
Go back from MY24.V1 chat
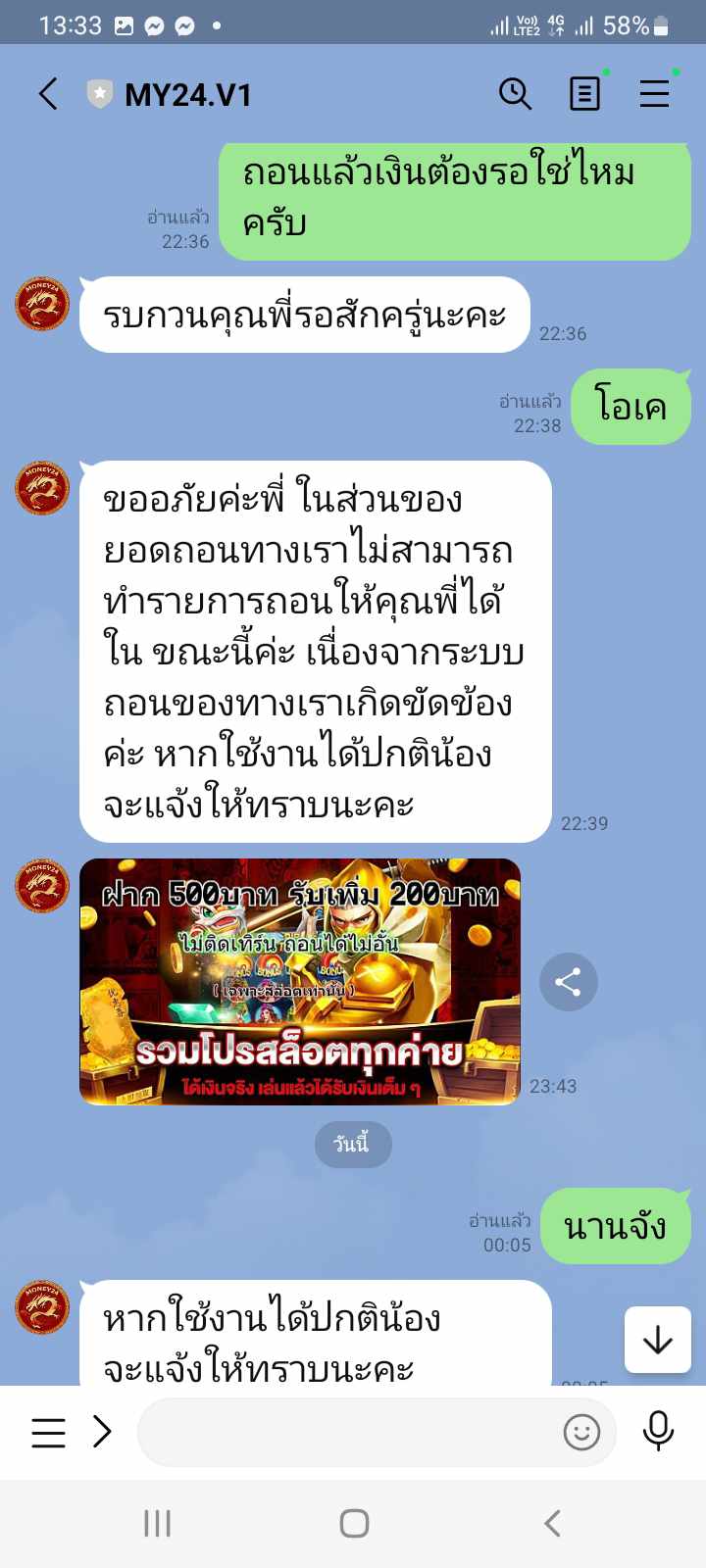(48, 94)
